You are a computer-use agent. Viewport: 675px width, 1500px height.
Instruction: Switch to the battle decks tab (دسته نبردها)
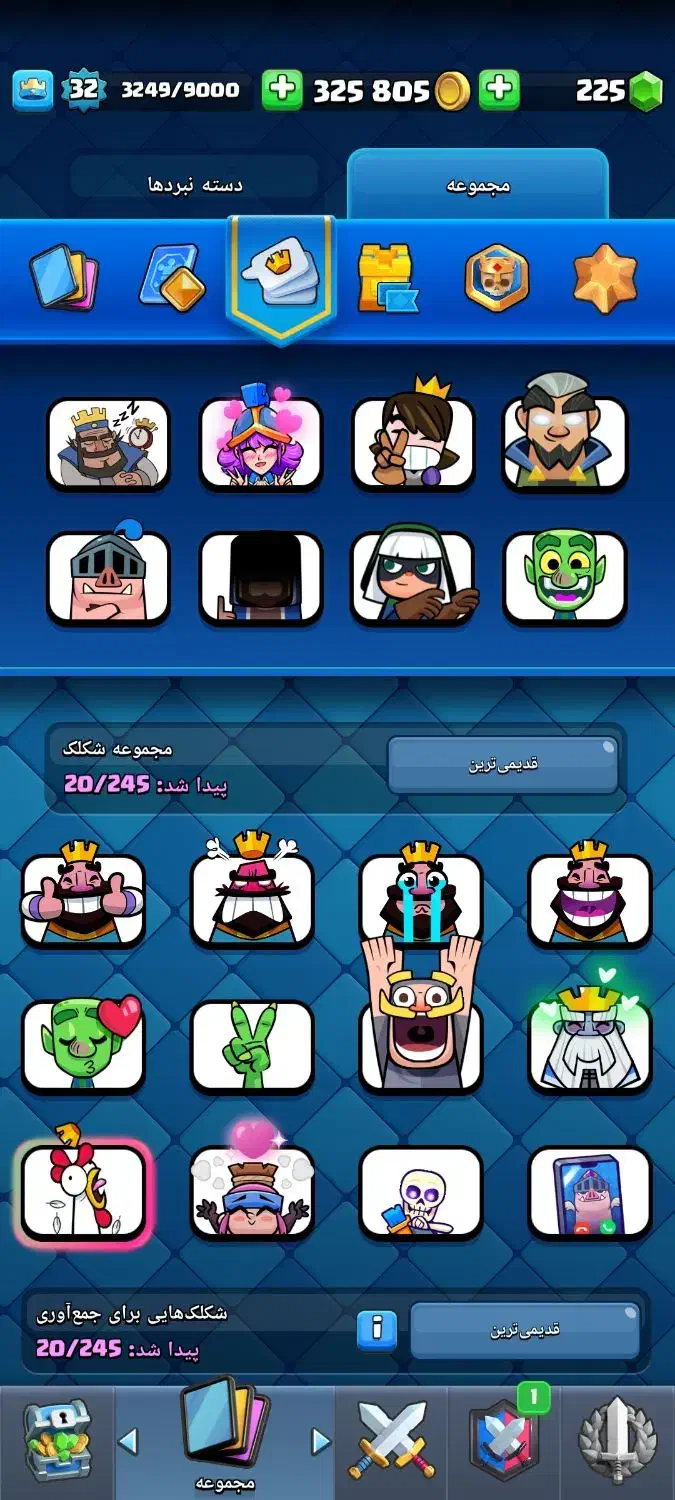pyautogui.click(x=196, y=185)
